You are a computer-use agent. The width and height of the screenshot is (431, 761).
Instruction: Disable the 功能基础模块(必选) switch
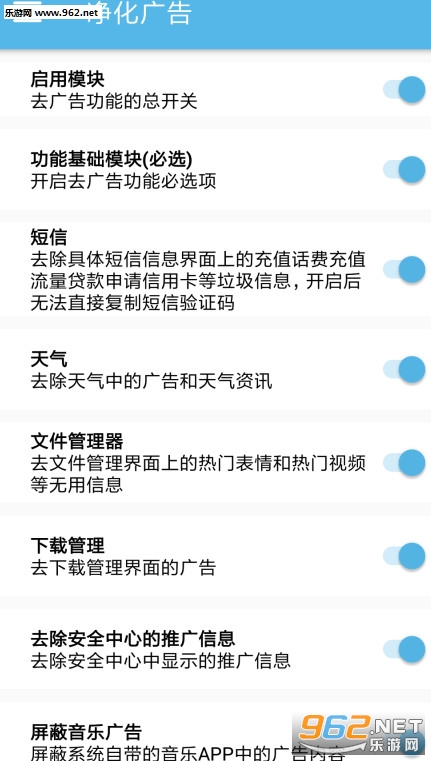(404, 169)
